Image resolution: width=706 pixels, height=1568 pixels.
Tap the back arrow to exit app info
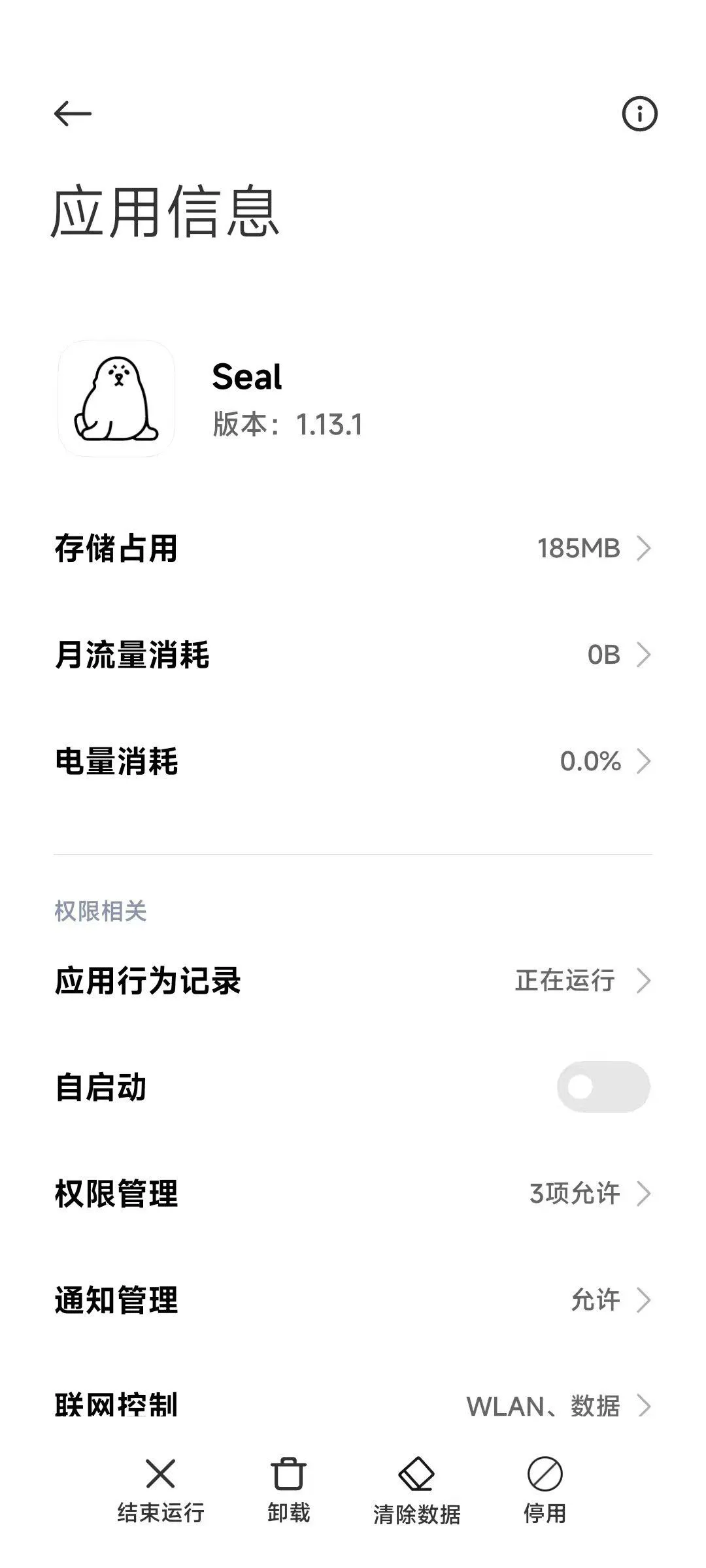point(71,113)
